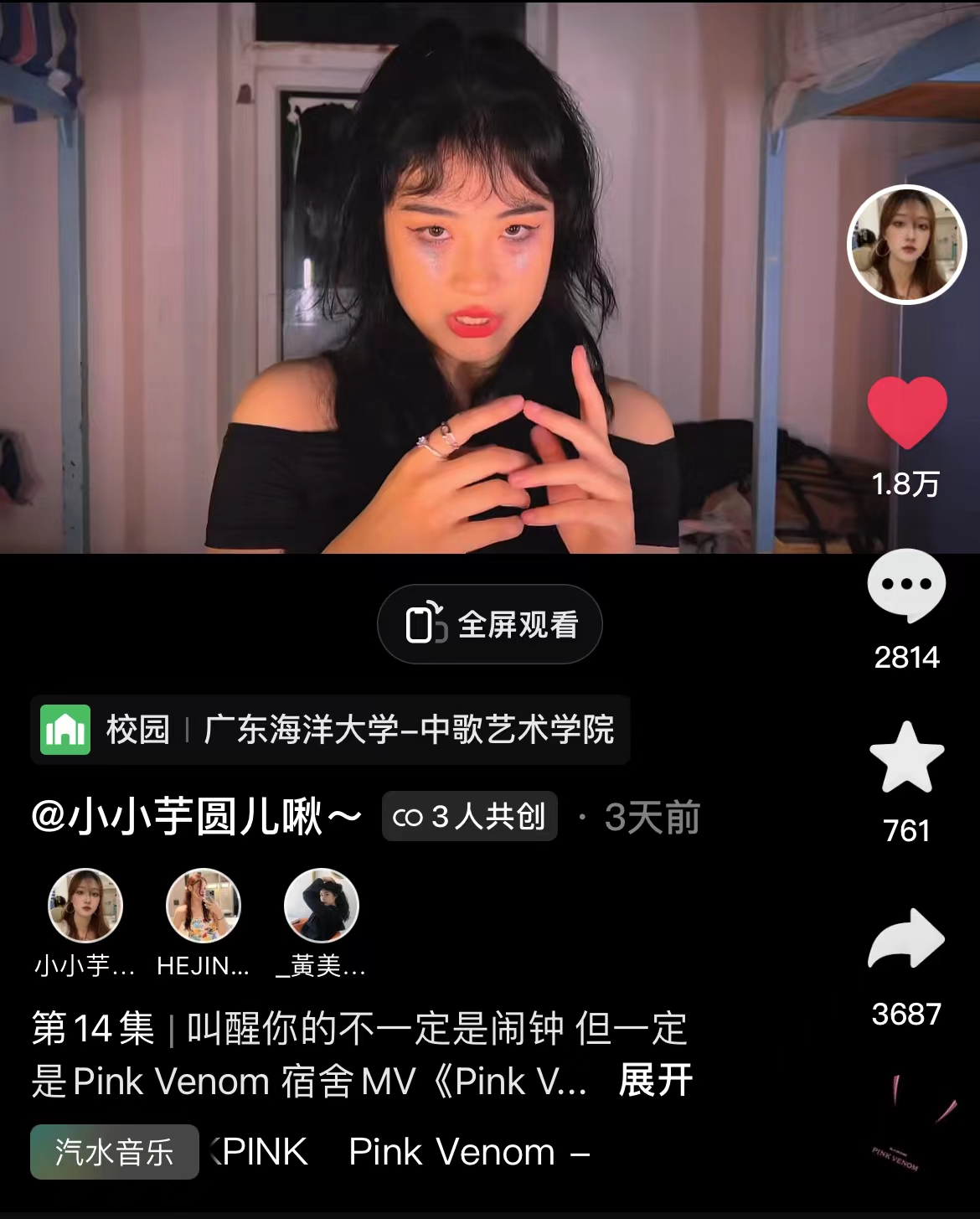The width and height of the screenshot is (980, 1219).
Task: Open co-creator 小小芋's avatar in list
Action: click(x=85, y=907)
